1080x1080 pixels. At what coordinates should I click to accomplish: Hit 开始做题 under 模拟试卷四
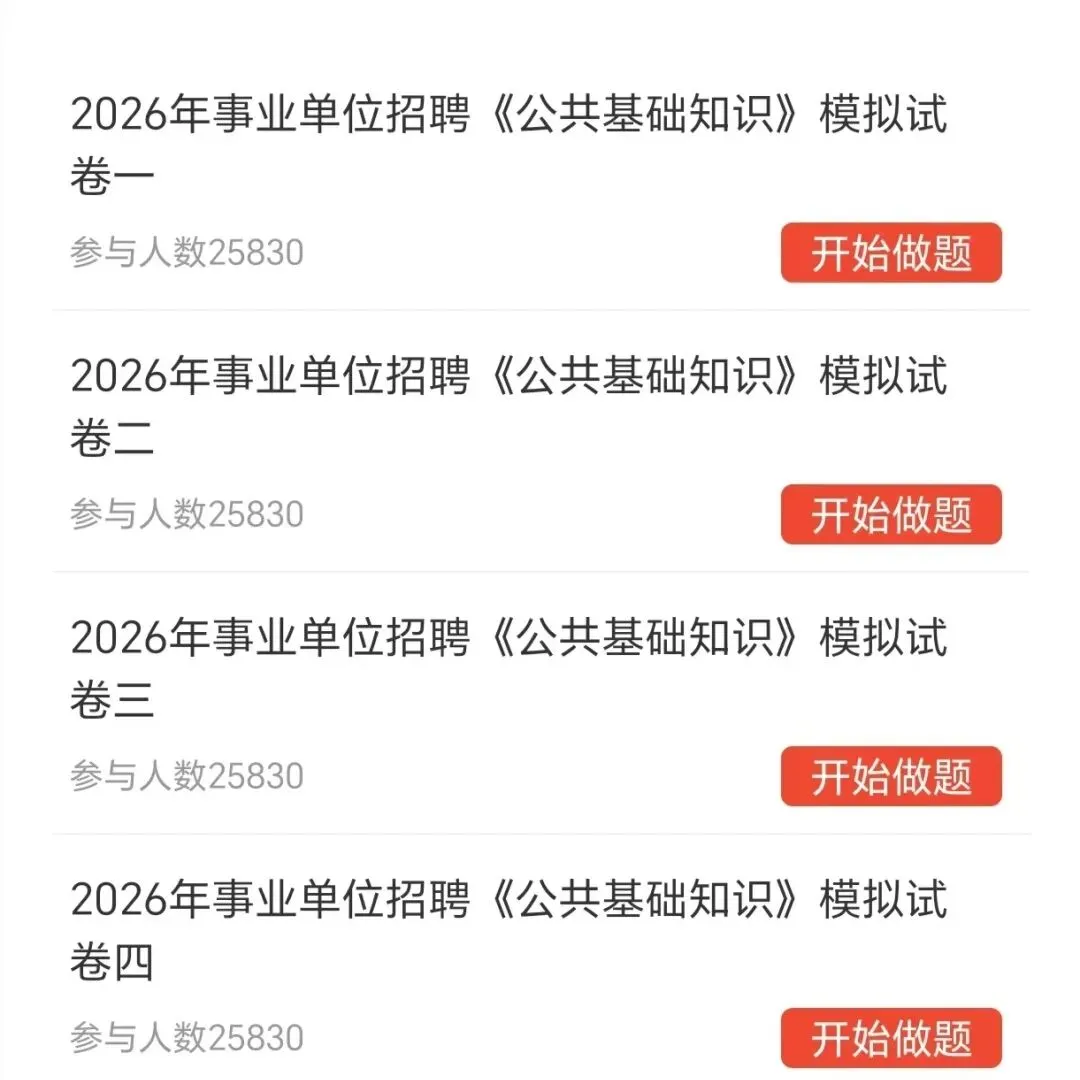point(890,1039)
